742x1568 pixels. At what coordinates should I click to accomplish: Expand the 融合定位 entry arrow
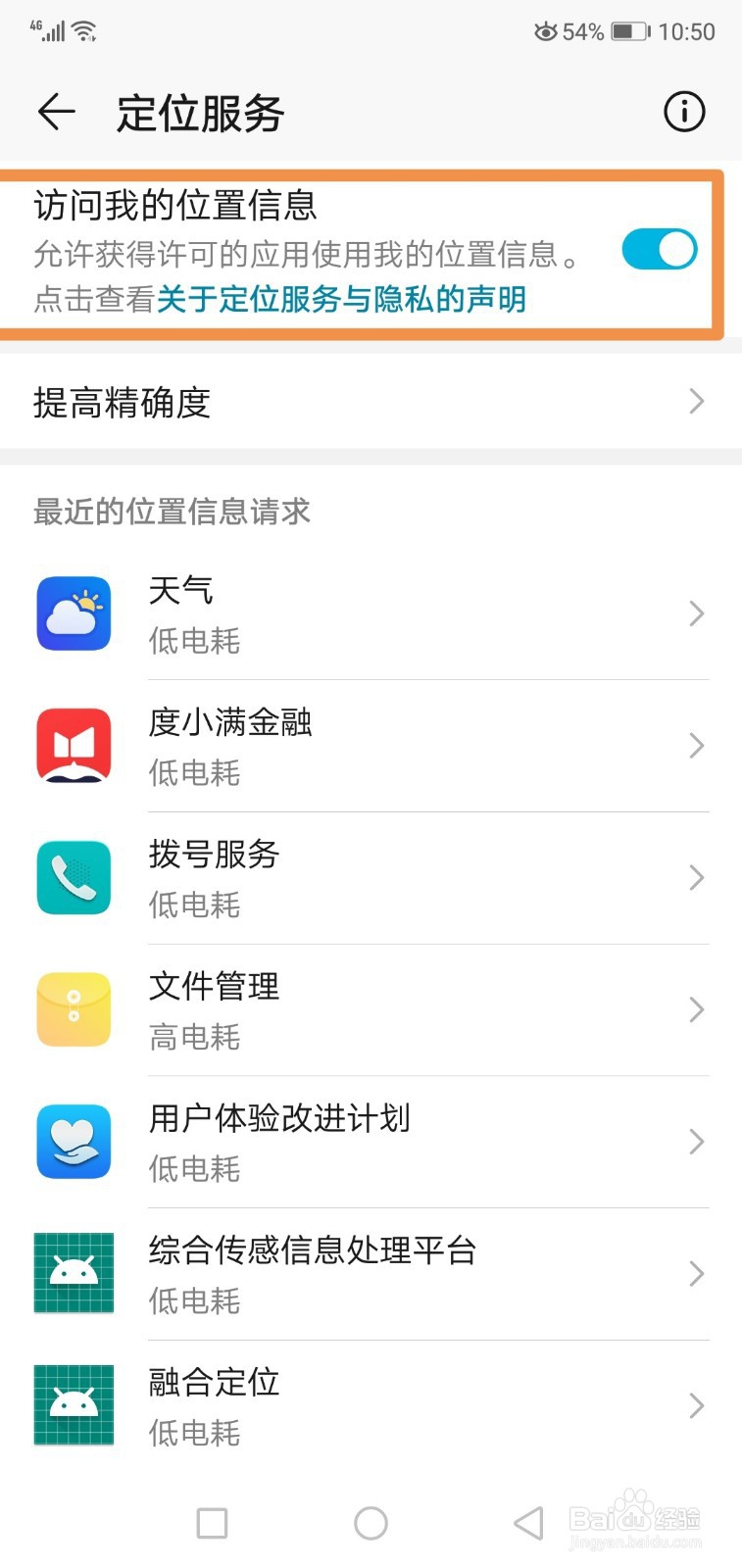(x=696, y=1405)
